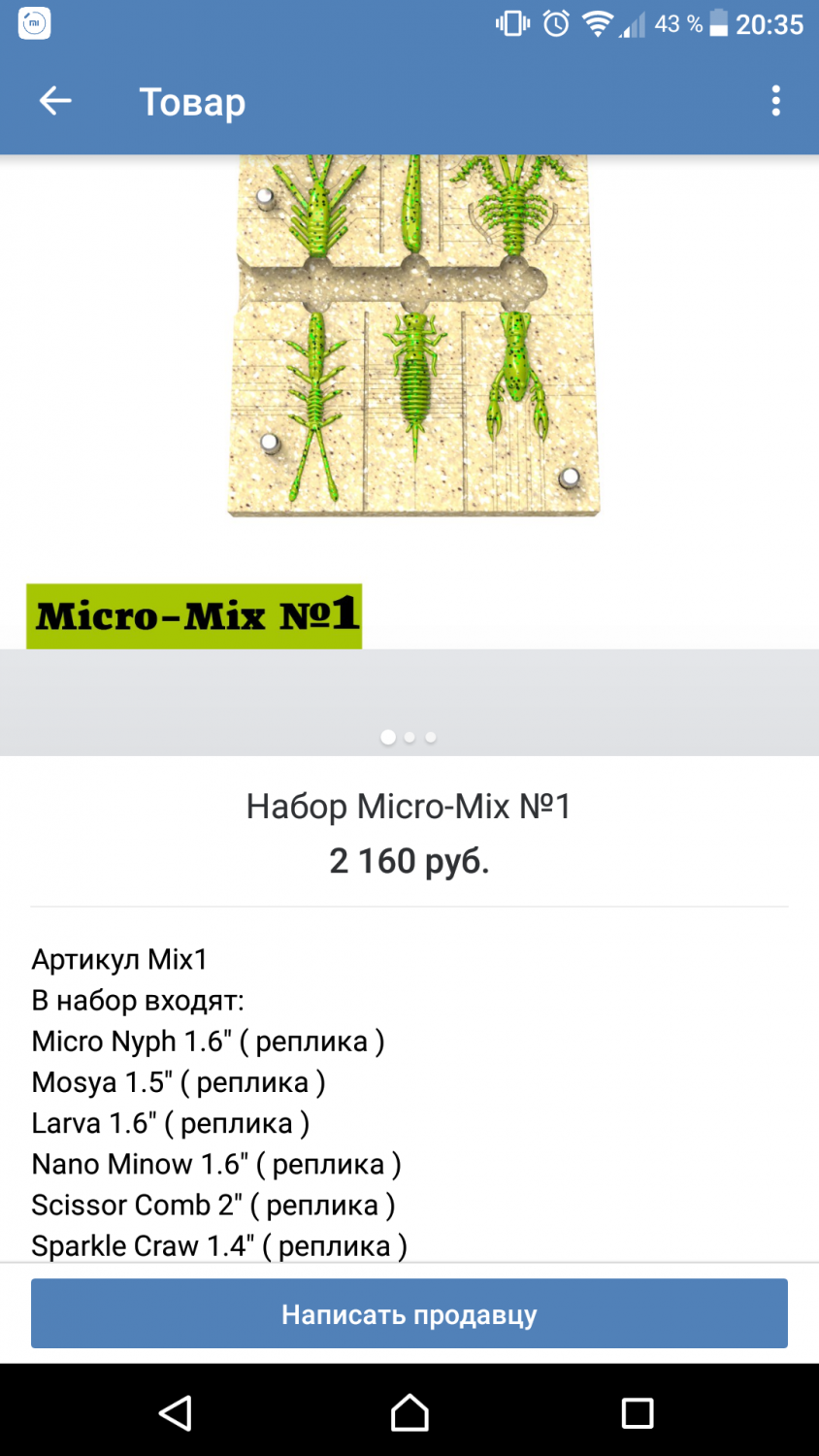819x1456 pixels.
Task: Go back using the header arrow
Action: pyautogui.click(x=55, y=101)
